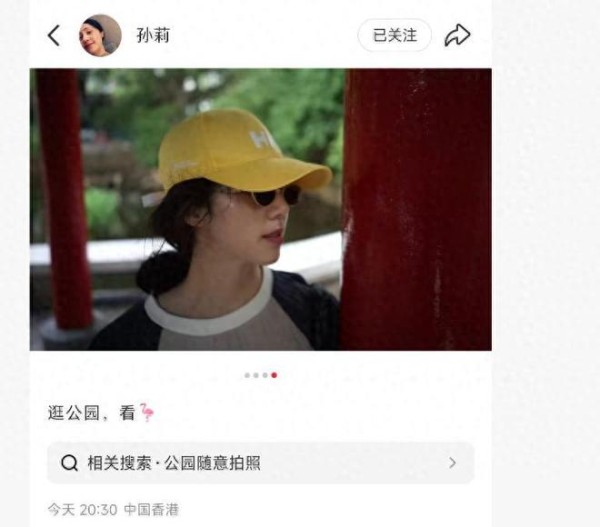
Task: Tap the 已关注 follow button
Action: pos(394,36)
